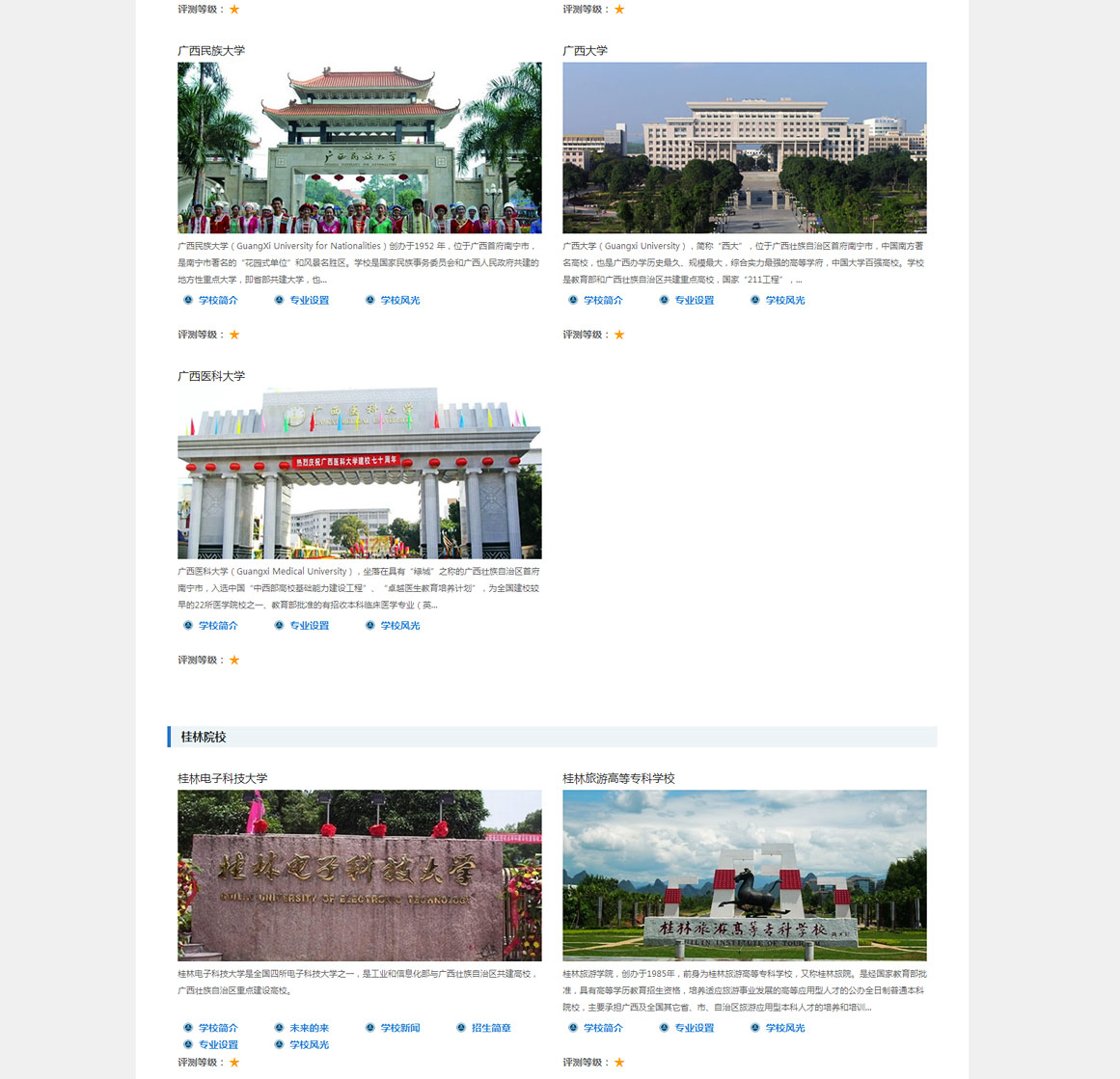Image resolution: width=1120 pixels, height=1079 pixels.
Task: Open 专业设置 under 广西大学
Action: click(694, 300)
